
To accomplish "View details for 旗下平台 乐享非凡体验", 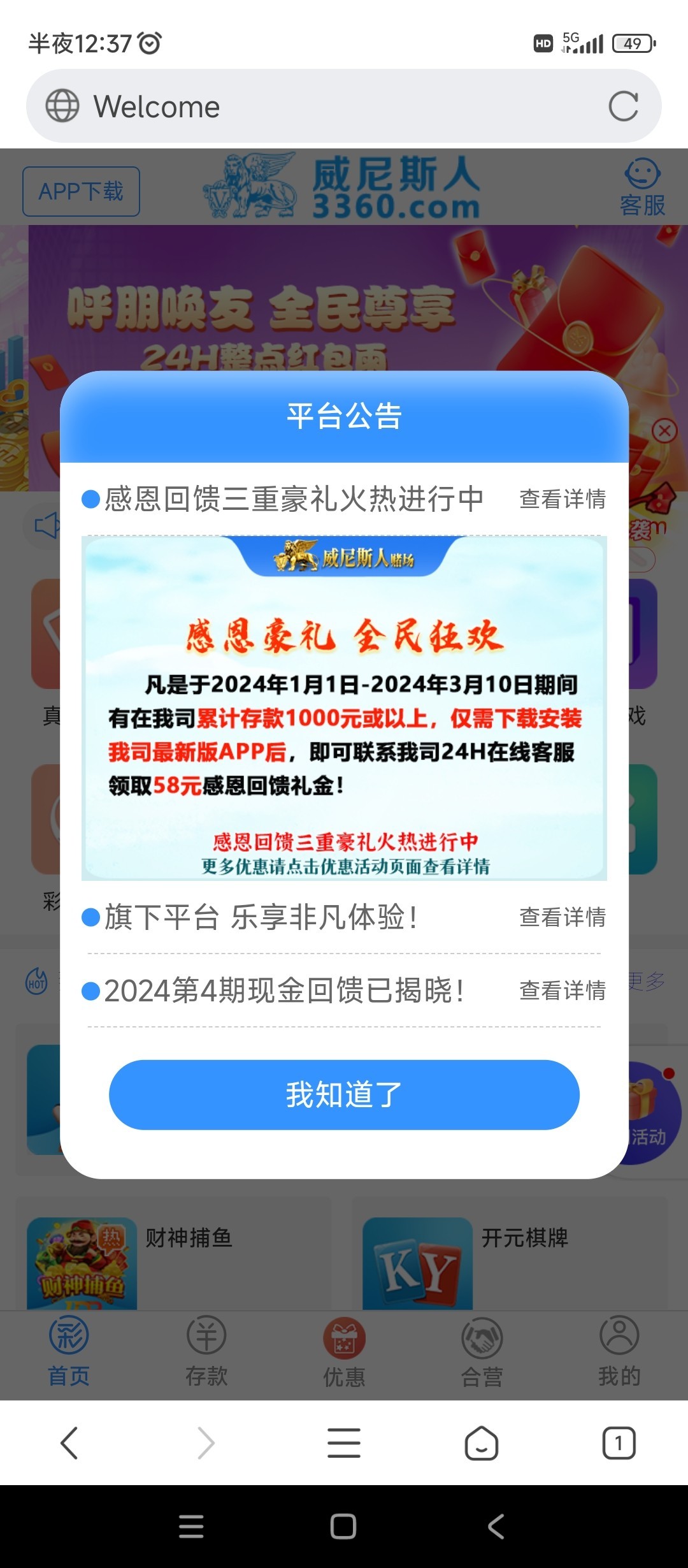I will 562,917.
